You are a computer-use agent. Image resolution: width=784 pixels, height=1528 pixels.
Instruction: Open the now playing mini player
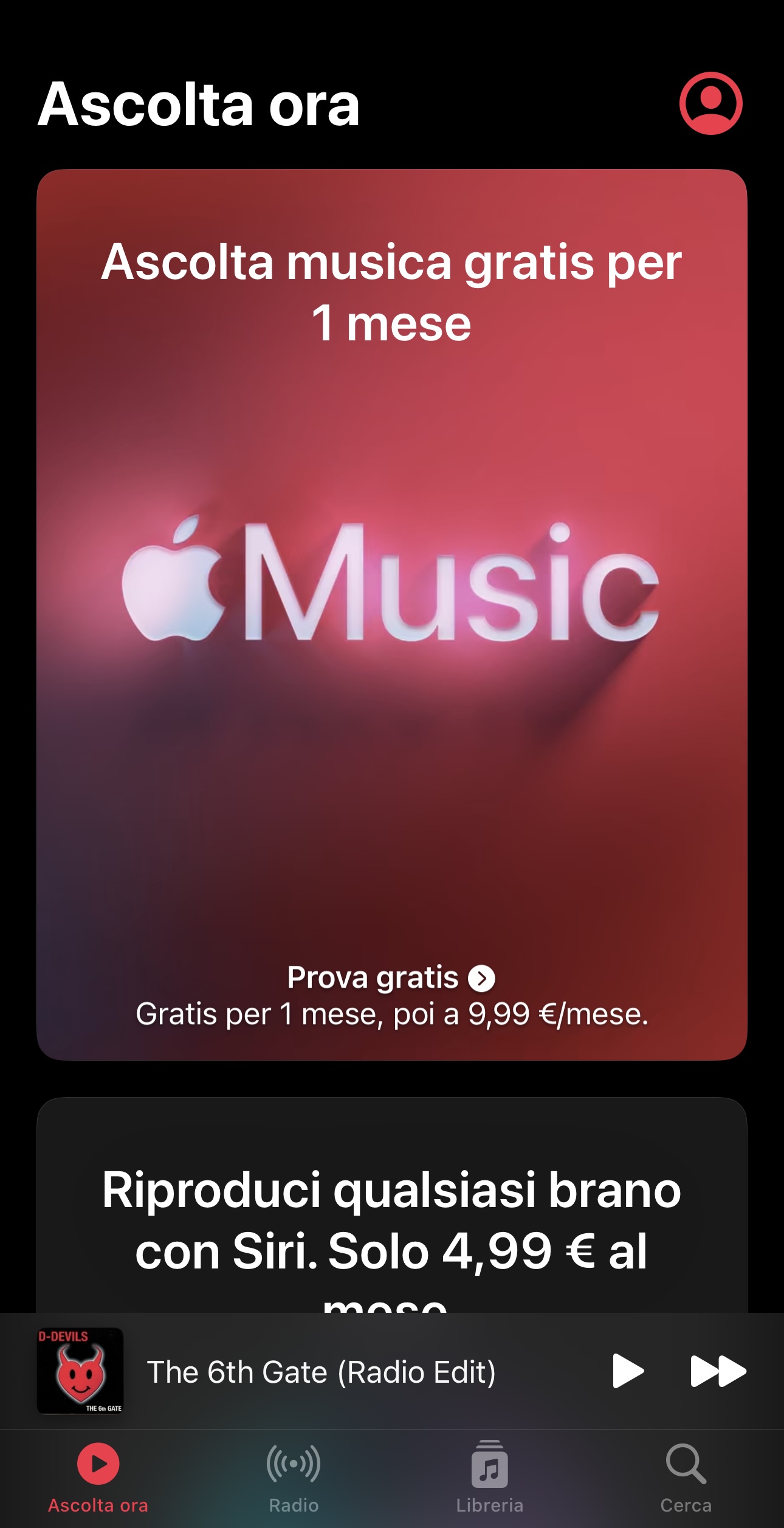[321, 1372]
